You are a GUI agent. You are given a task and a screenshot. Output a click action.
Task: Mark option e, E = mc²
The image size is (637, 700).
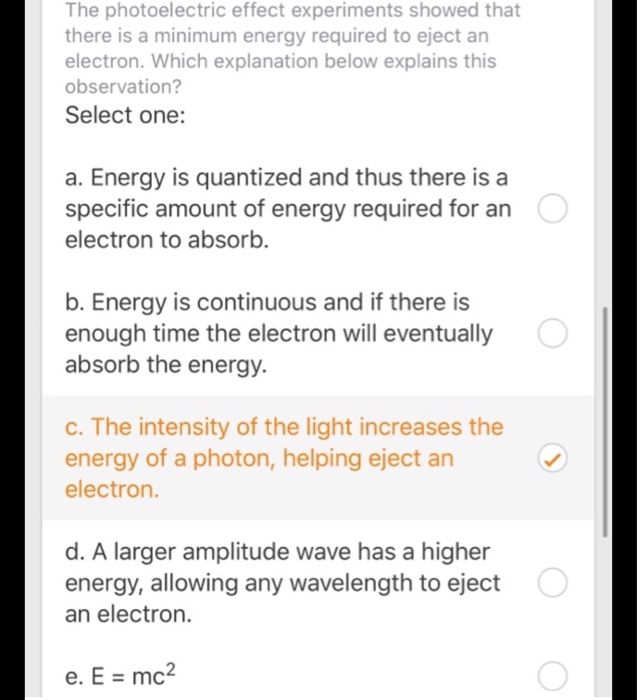coord(553,675)
